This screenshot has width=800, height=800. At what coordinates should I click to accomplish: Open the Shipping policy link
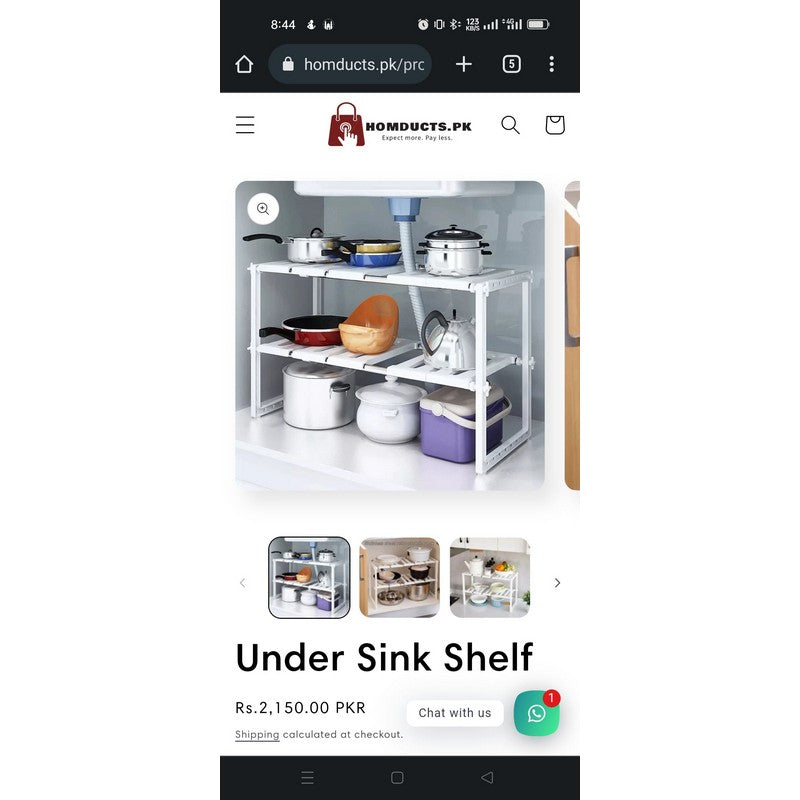pos(257,734)
